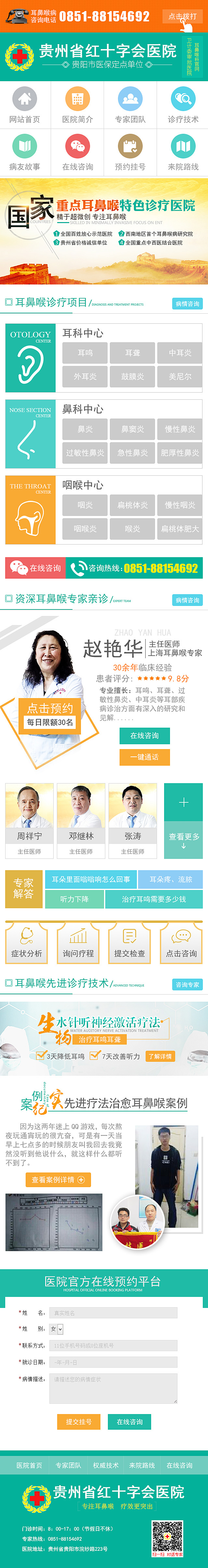Tap the 点击拨打 call button
208x1568 pixels.
182,17
